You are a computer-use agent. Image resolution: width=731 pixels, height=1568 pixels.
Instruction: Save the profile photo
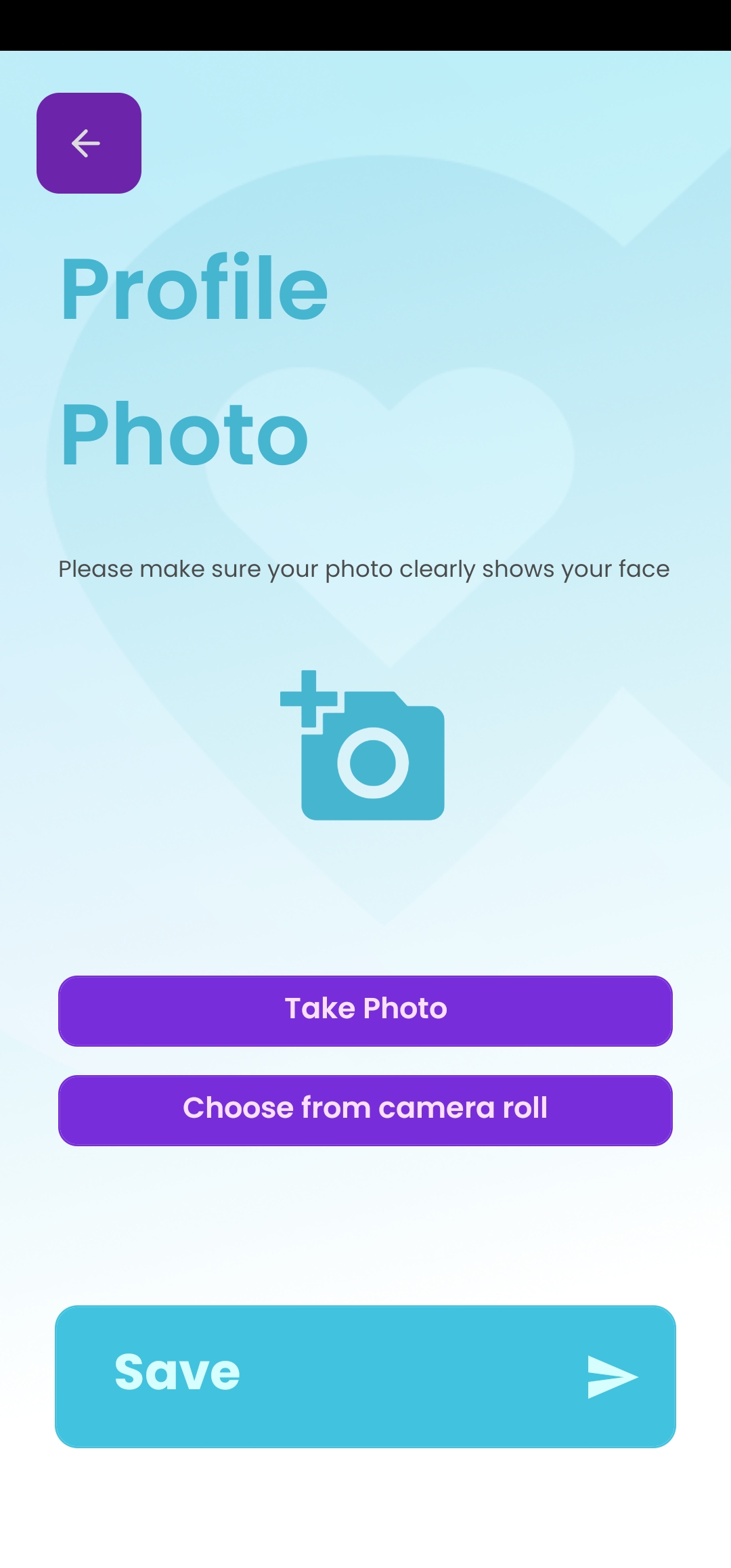365,1376
